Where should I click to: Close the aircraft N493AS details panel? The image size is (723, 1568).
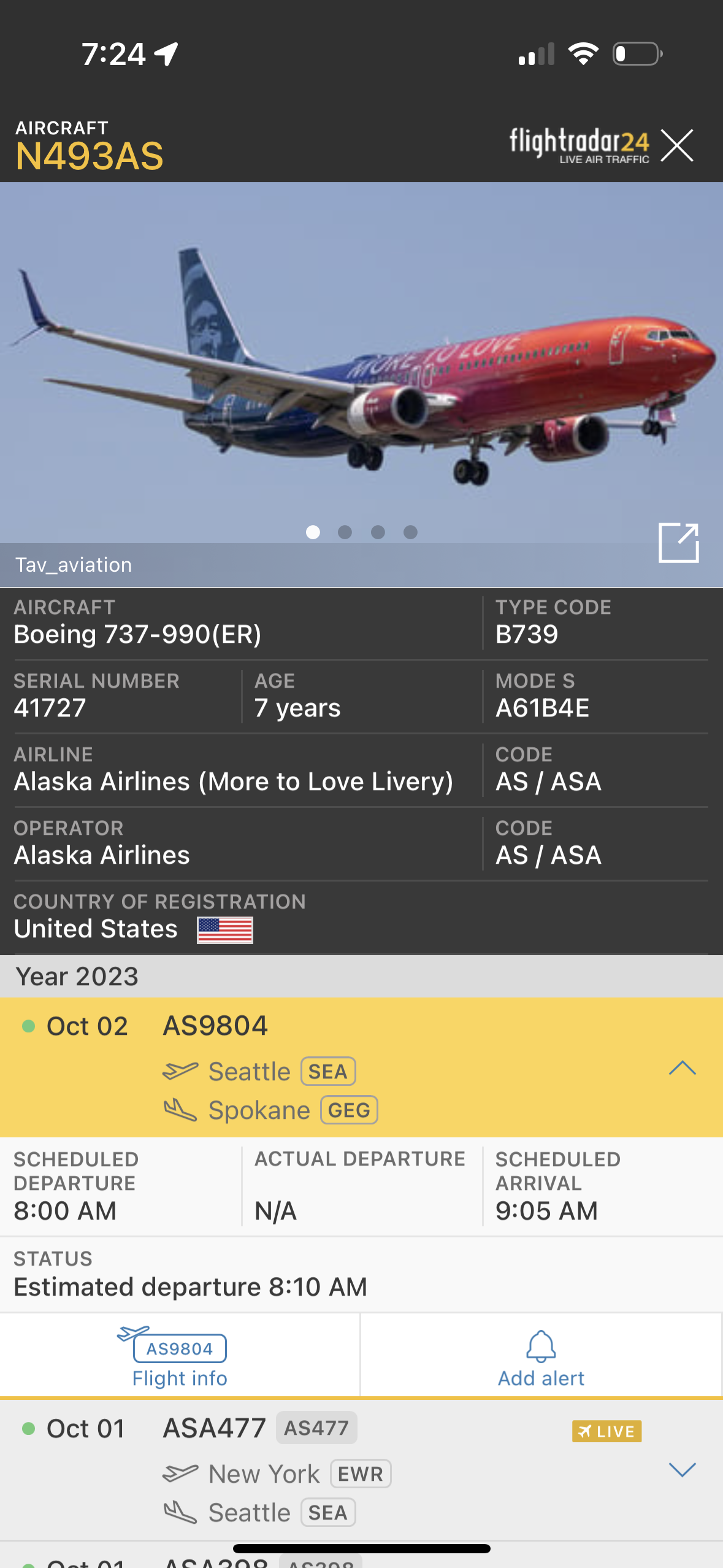tap(677, 146)
